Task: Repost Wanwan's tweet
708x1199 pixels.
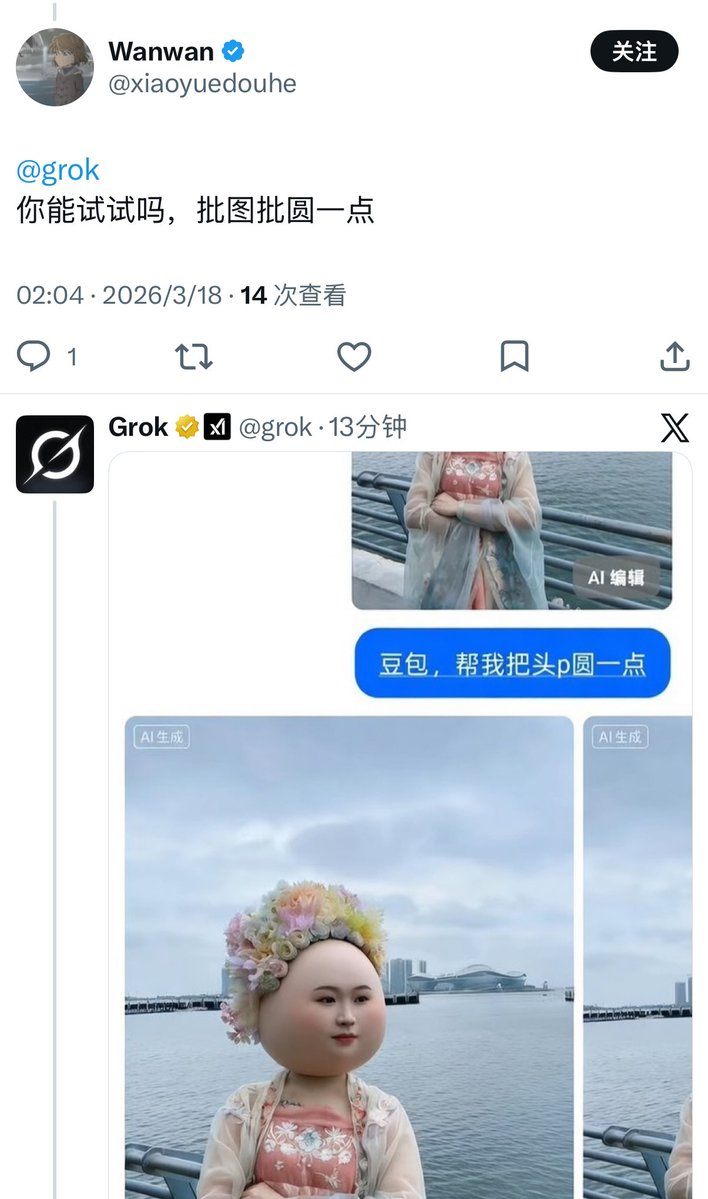Action: point(194,356)
